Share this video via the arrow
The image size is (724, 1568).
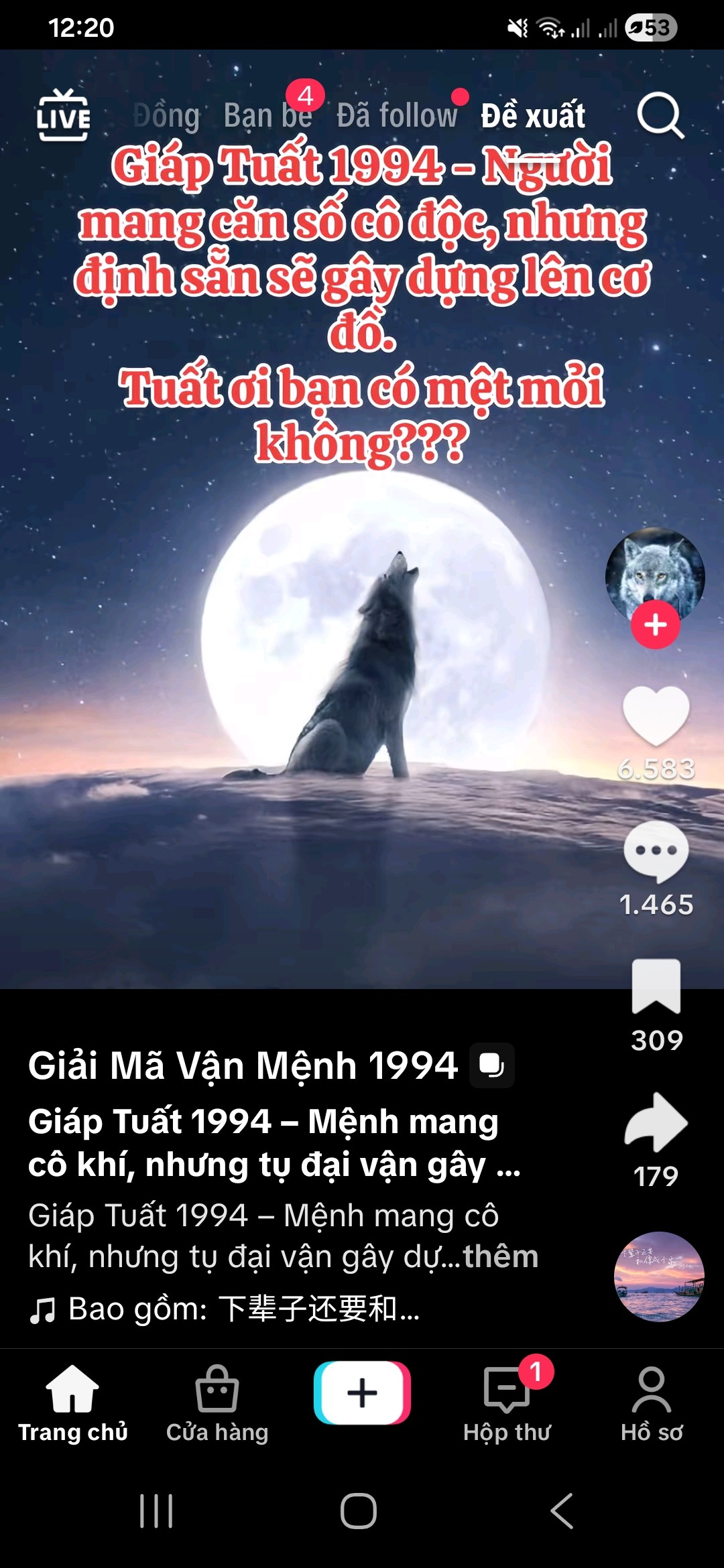tap(656, 1122)
